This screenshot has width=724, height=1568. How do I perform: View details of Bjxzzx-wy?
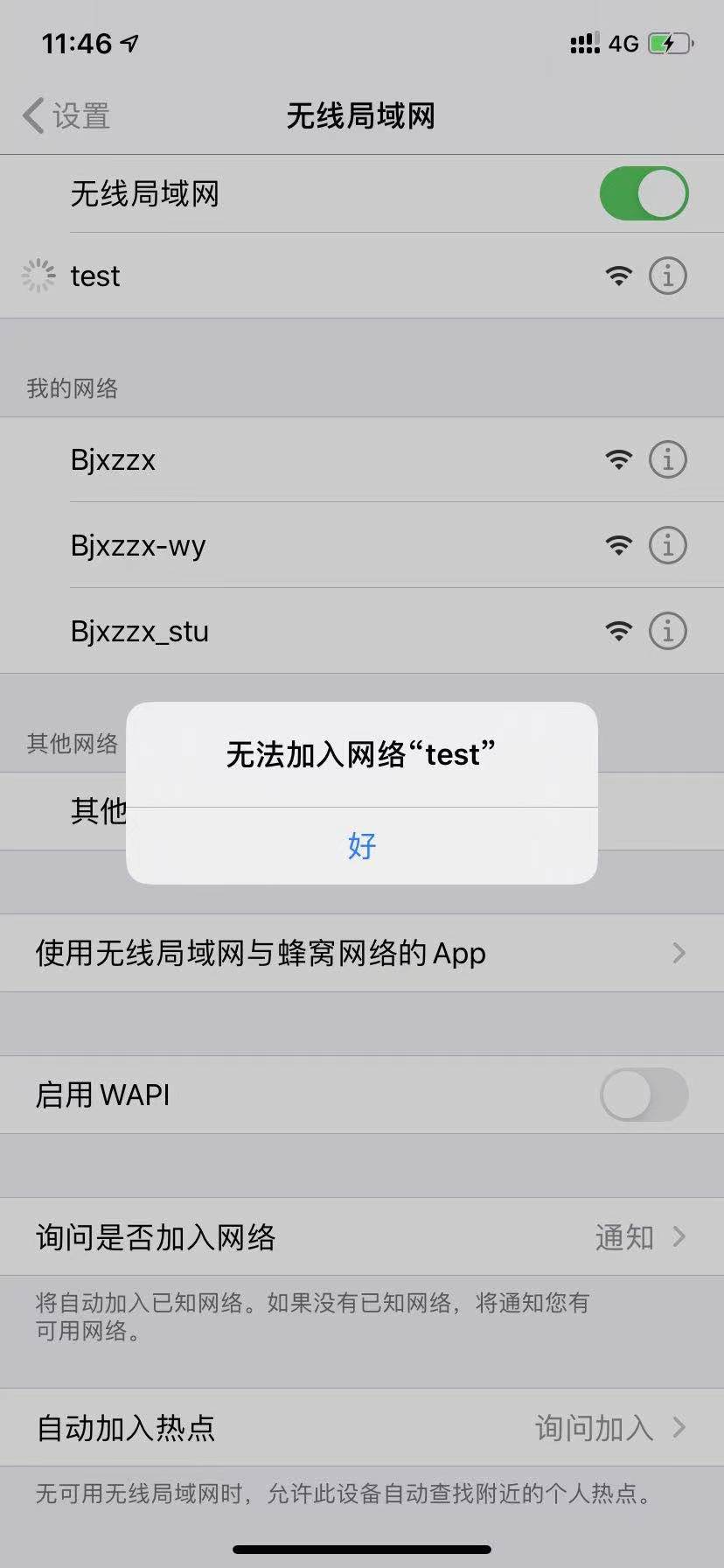(x=667, y=545)
